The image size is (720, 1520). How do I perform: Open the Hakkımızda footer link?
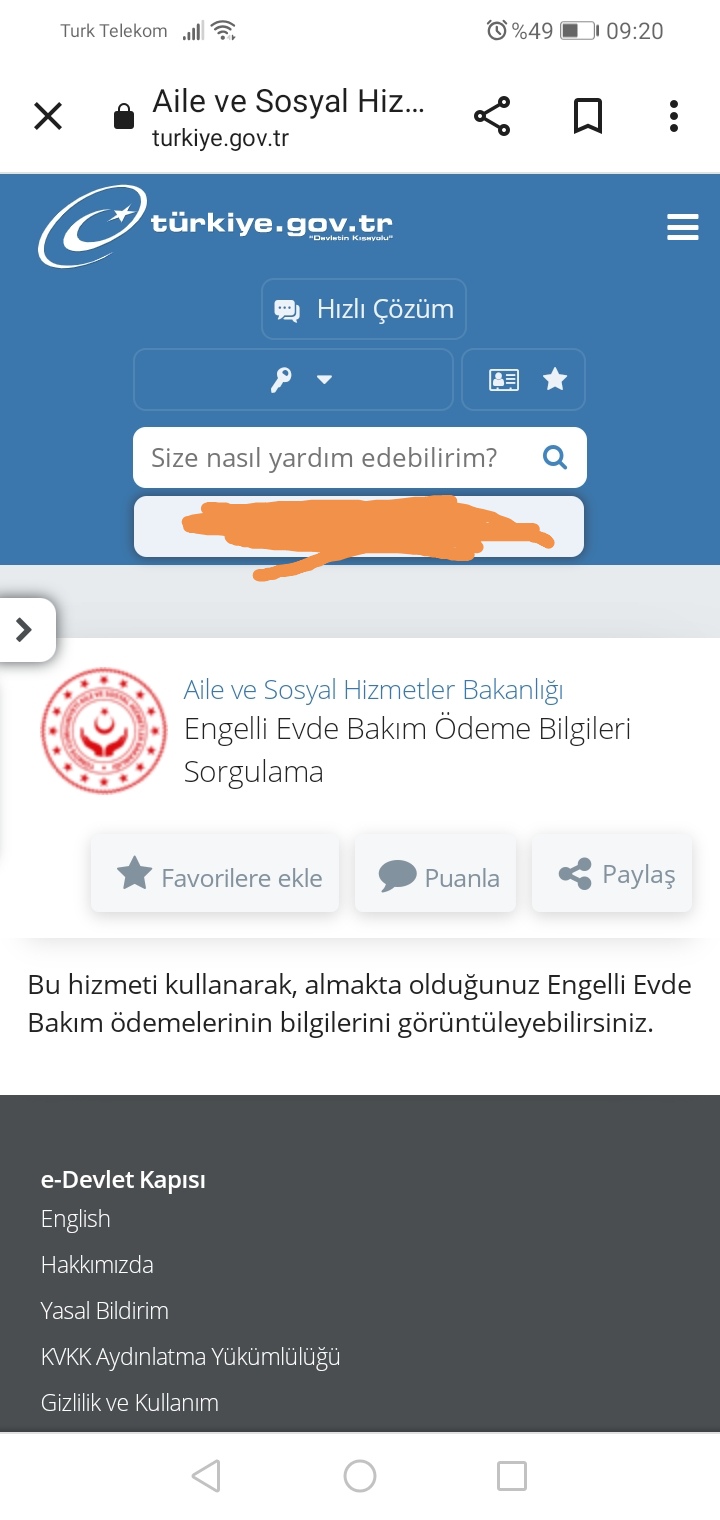click(97, 1265)
